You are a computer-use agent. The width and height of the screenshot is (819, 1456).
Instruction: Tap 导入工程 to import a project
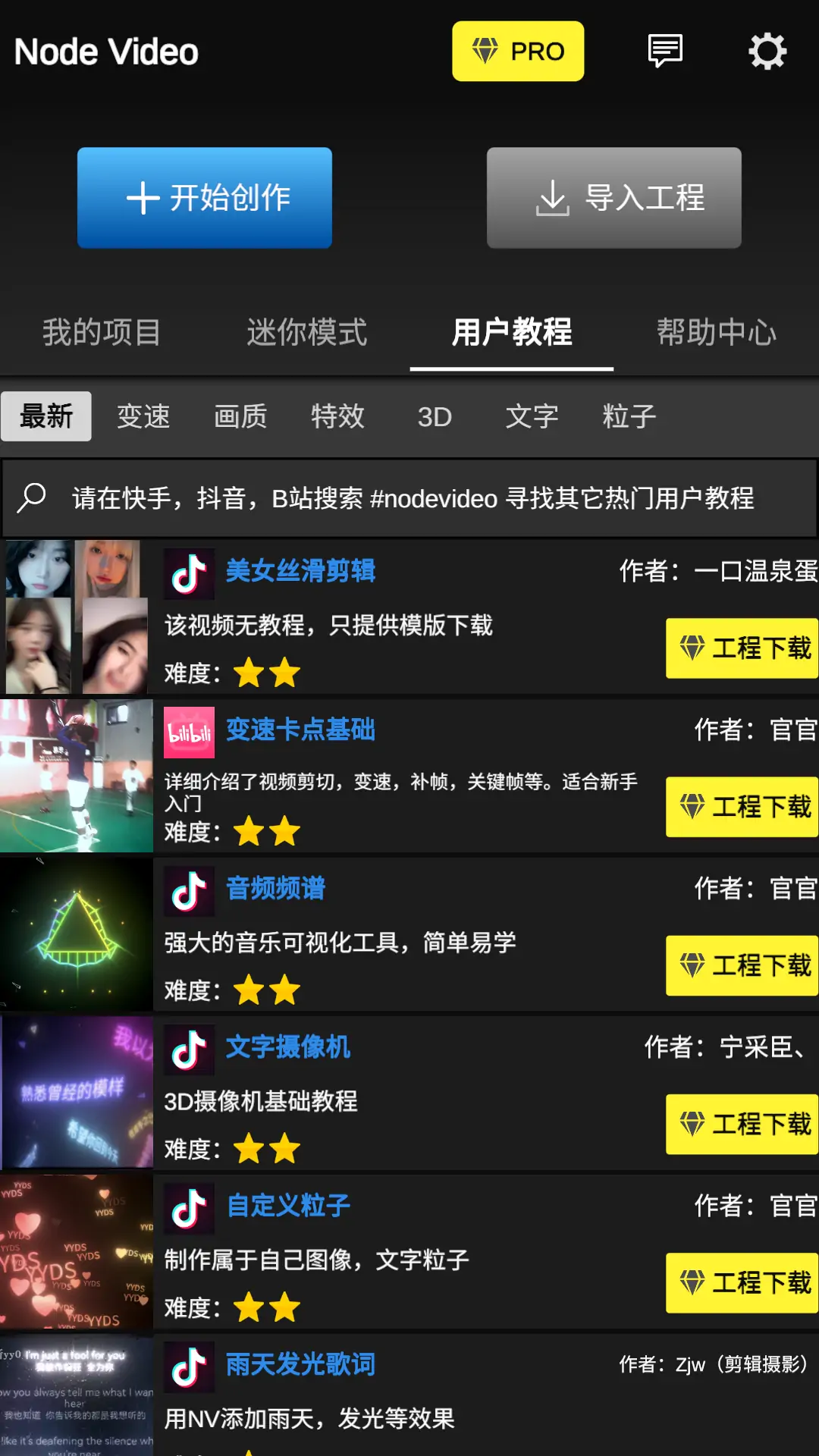click(613, 198)
